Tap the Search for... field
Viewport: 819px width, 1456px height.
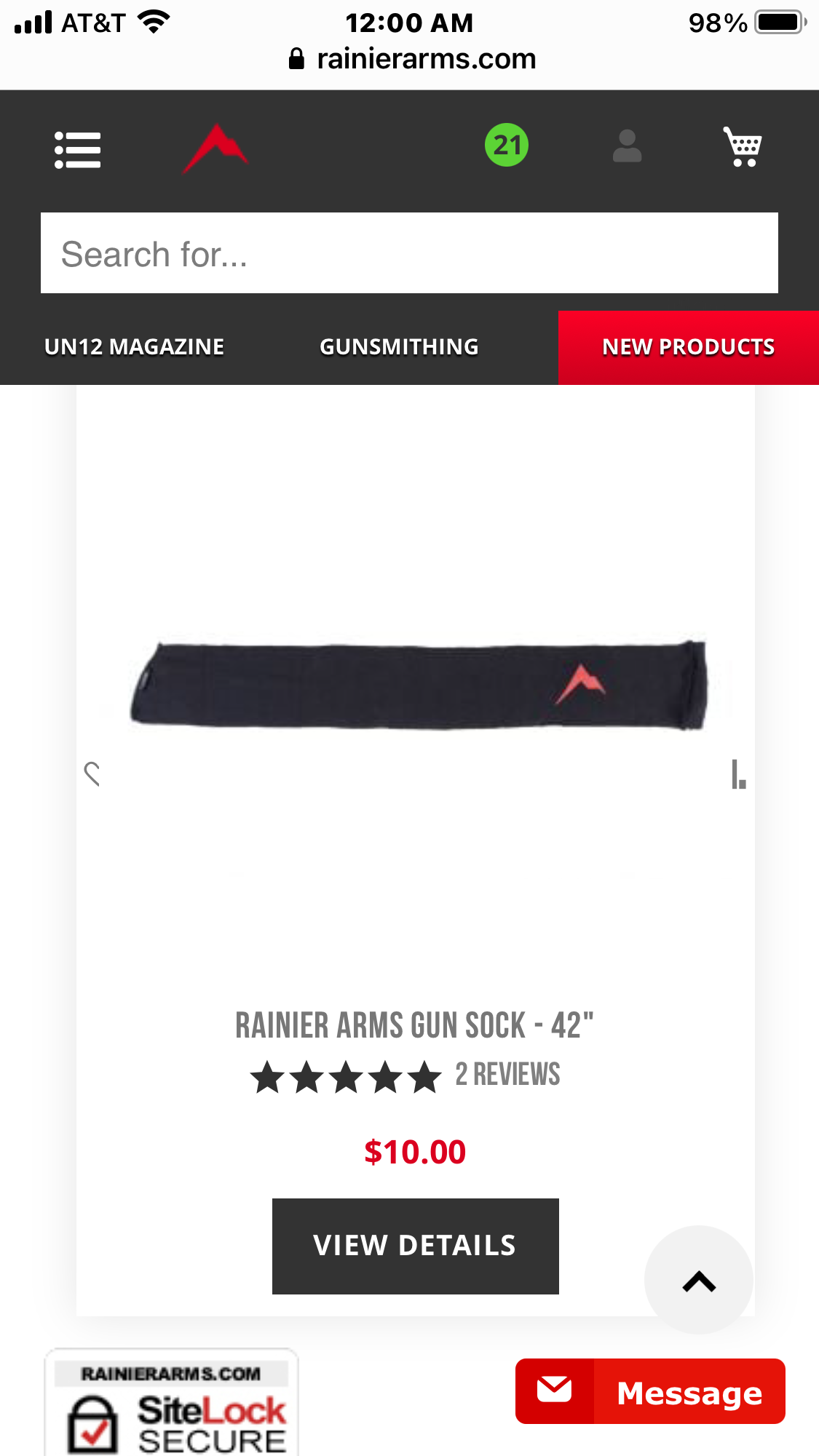coord(409,254)
